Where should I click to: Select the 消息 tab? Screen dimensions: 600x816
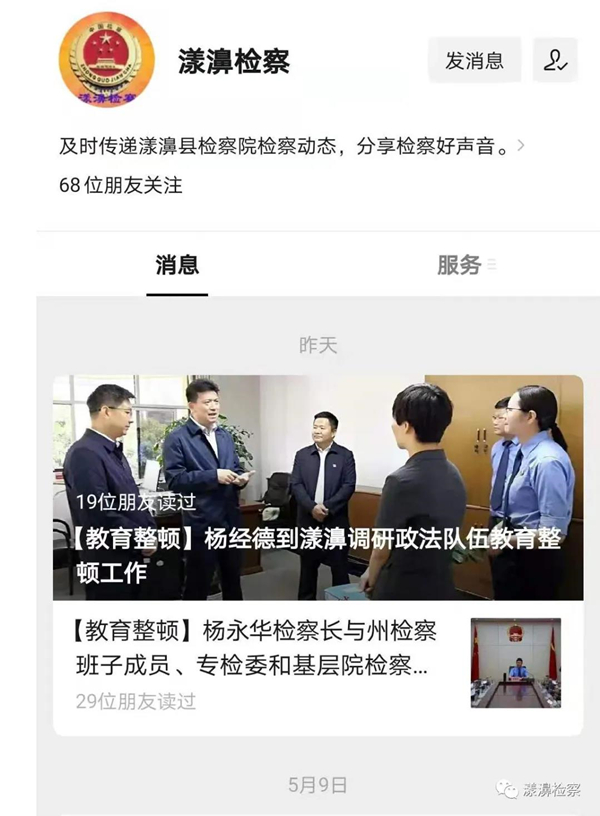click(177, 265)
